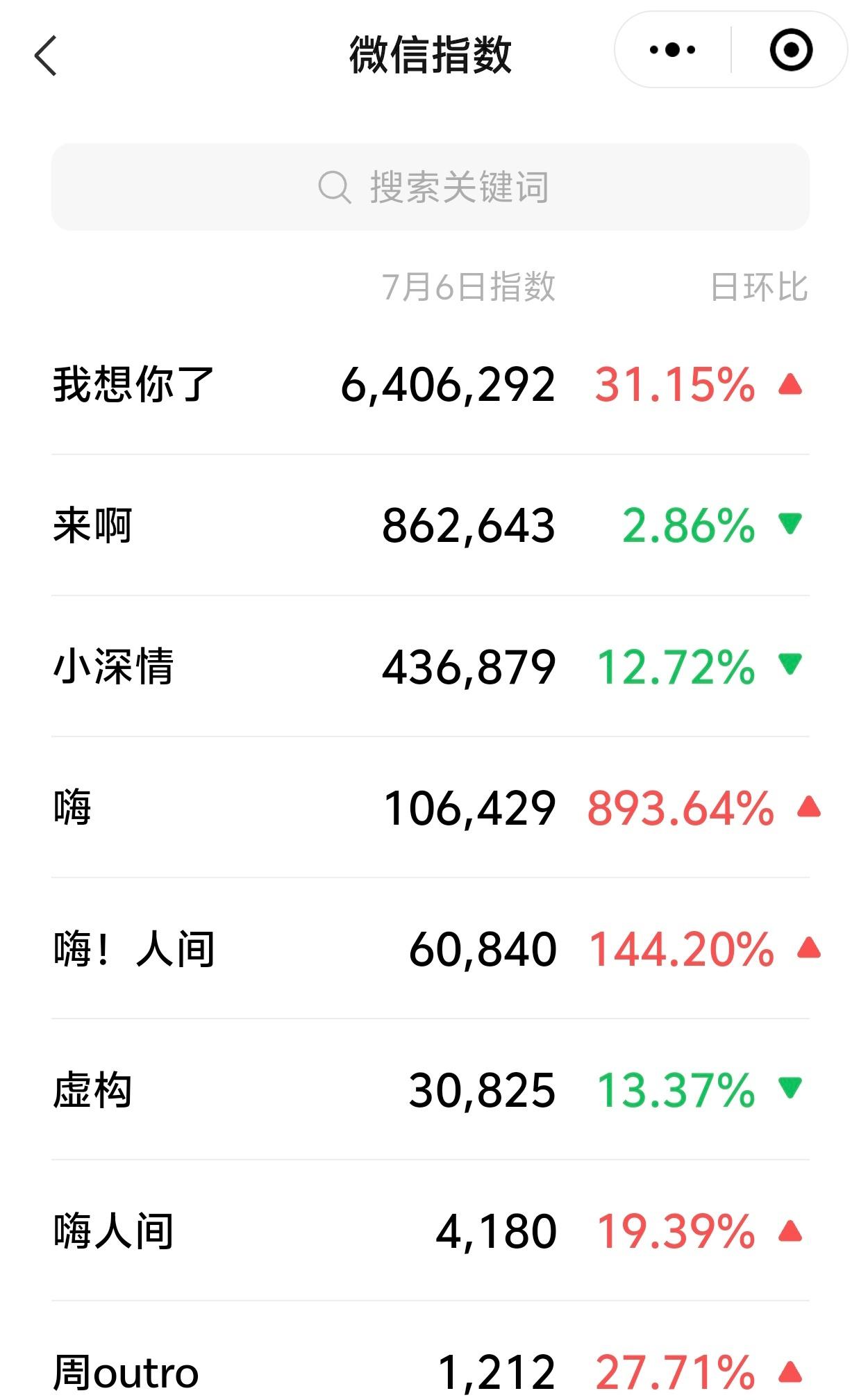Tap the 搜索关键词 search box
Screen dimensions: 868x1400
coord(431,187)
